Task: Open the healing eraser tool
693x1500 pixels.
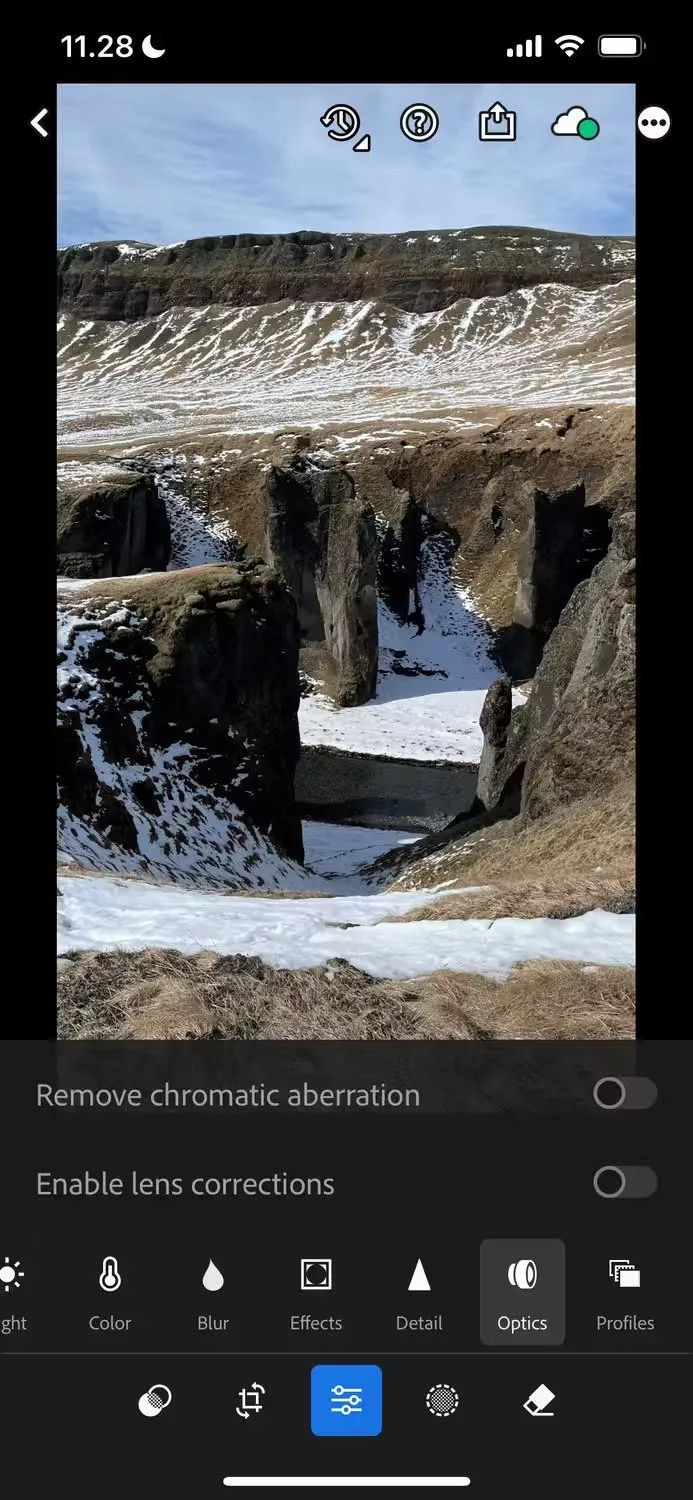Action: [539, 1400]
